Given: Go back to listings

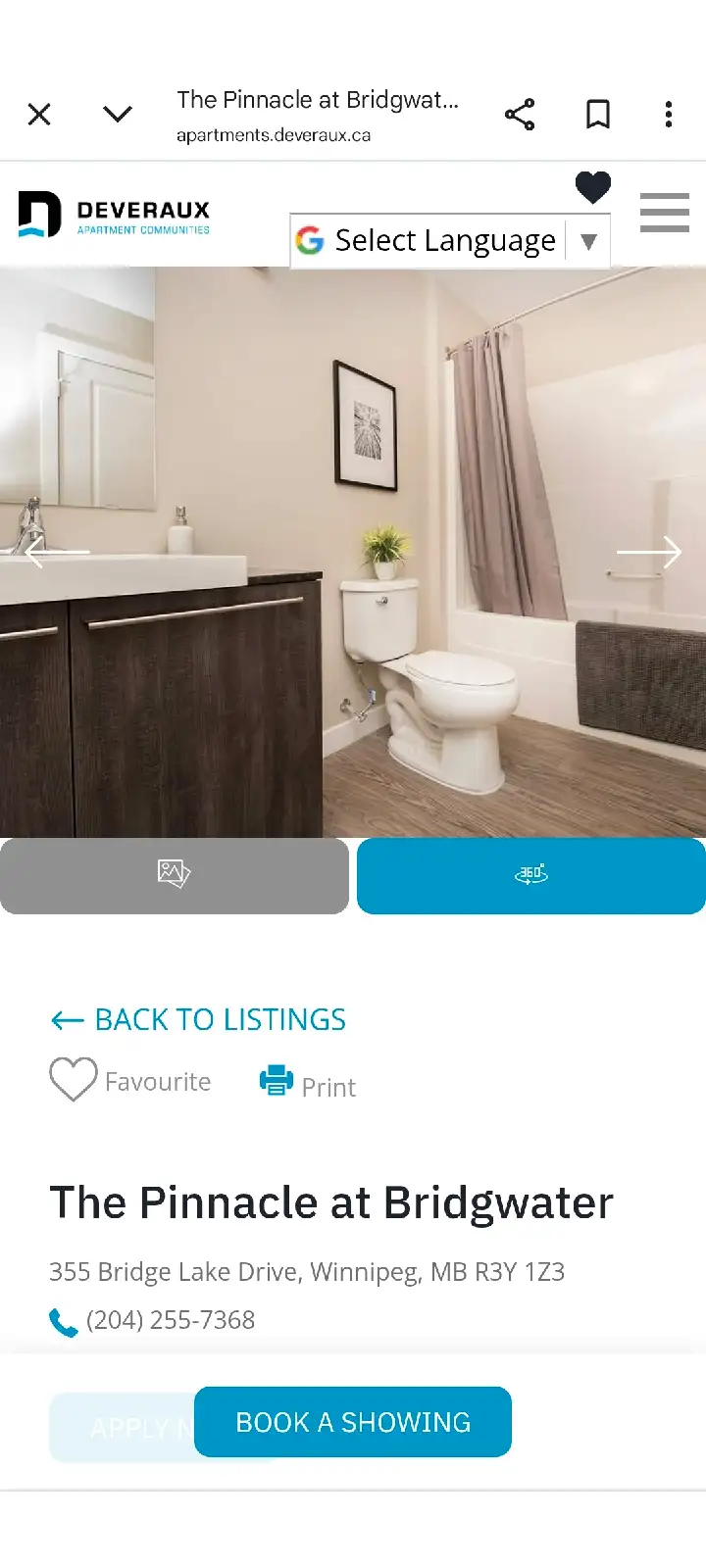Looking at the screenshot, I should (198, 1020).
